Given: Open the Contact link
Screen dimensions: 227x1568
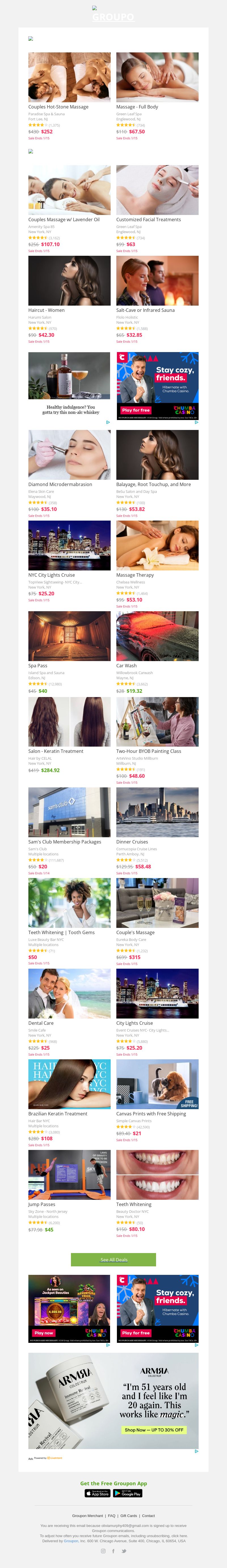Looking at the screenshot, I should pos(148,1516).
